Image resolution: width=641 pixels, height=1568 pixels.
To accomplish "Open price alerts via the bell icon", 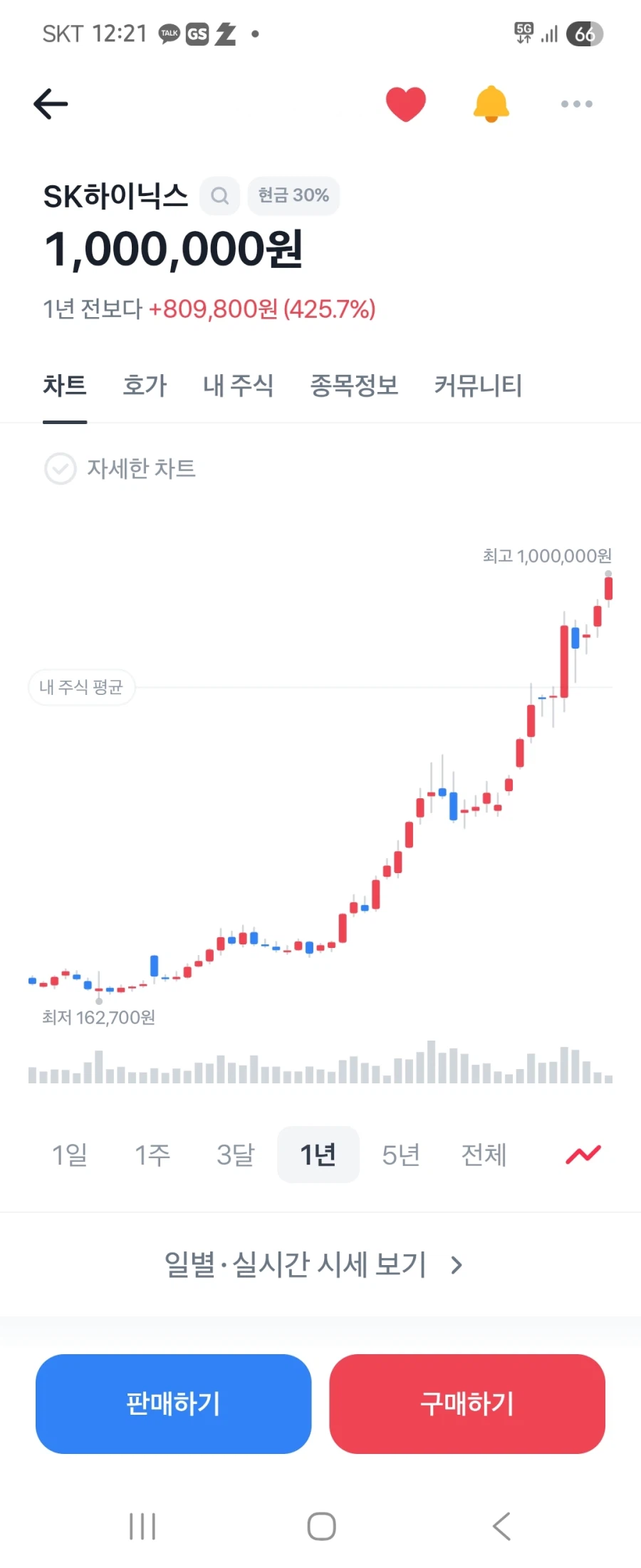I will [x=491, y=103].
